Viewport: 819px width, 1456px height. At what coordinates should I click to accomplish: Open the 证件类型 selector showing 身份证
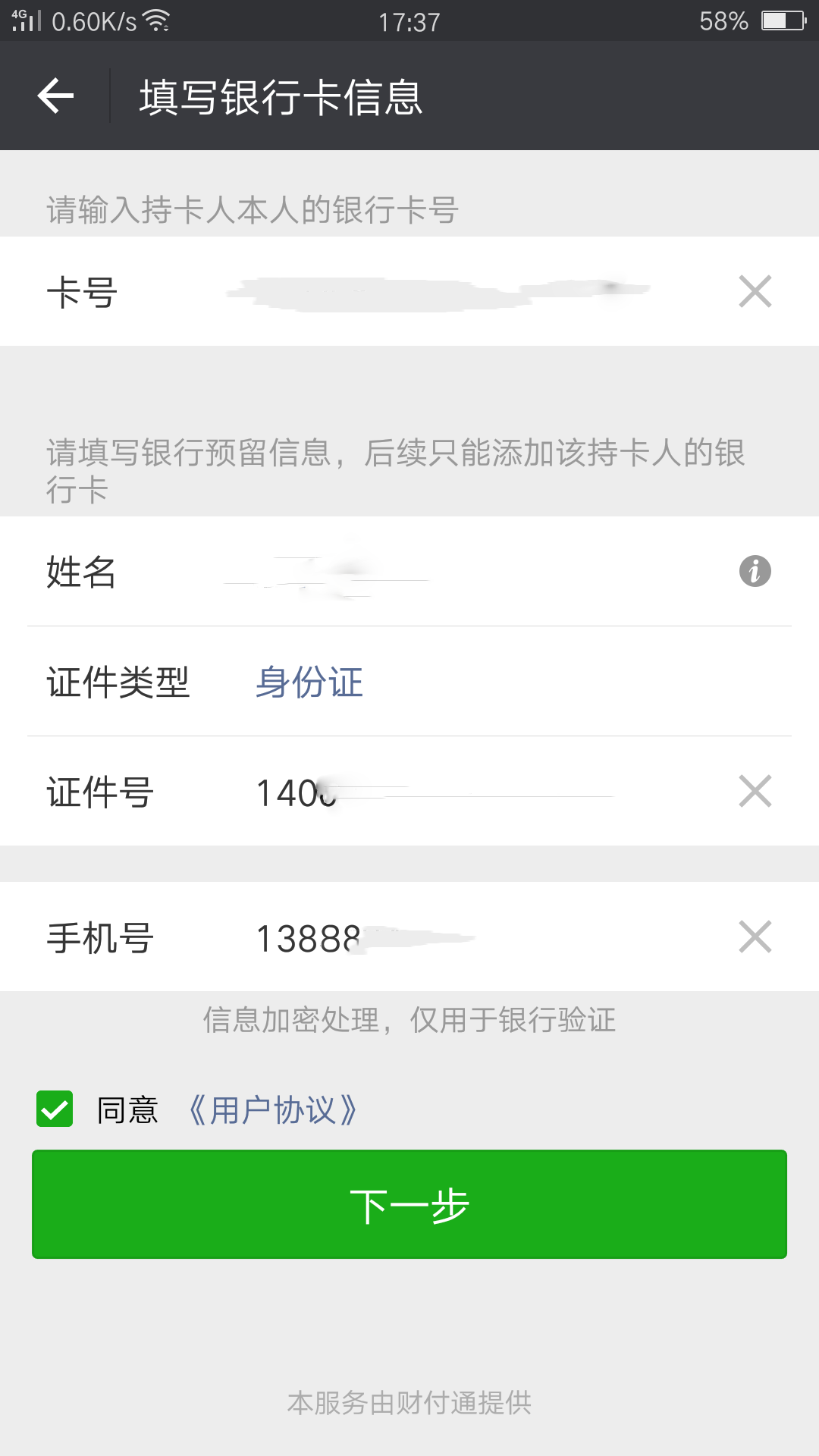point(309,682)
